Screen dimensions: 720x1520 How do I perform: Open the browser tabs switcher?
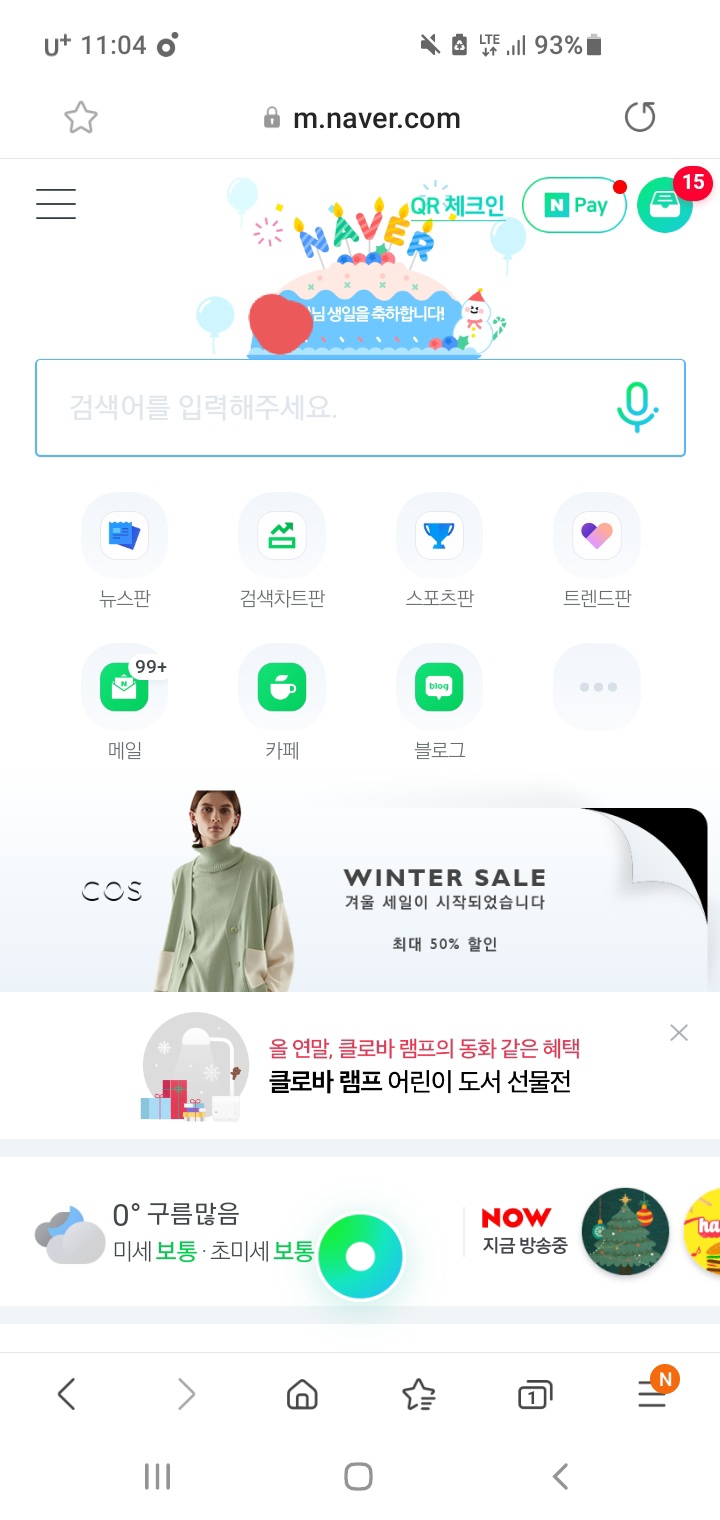point(535,1394)
